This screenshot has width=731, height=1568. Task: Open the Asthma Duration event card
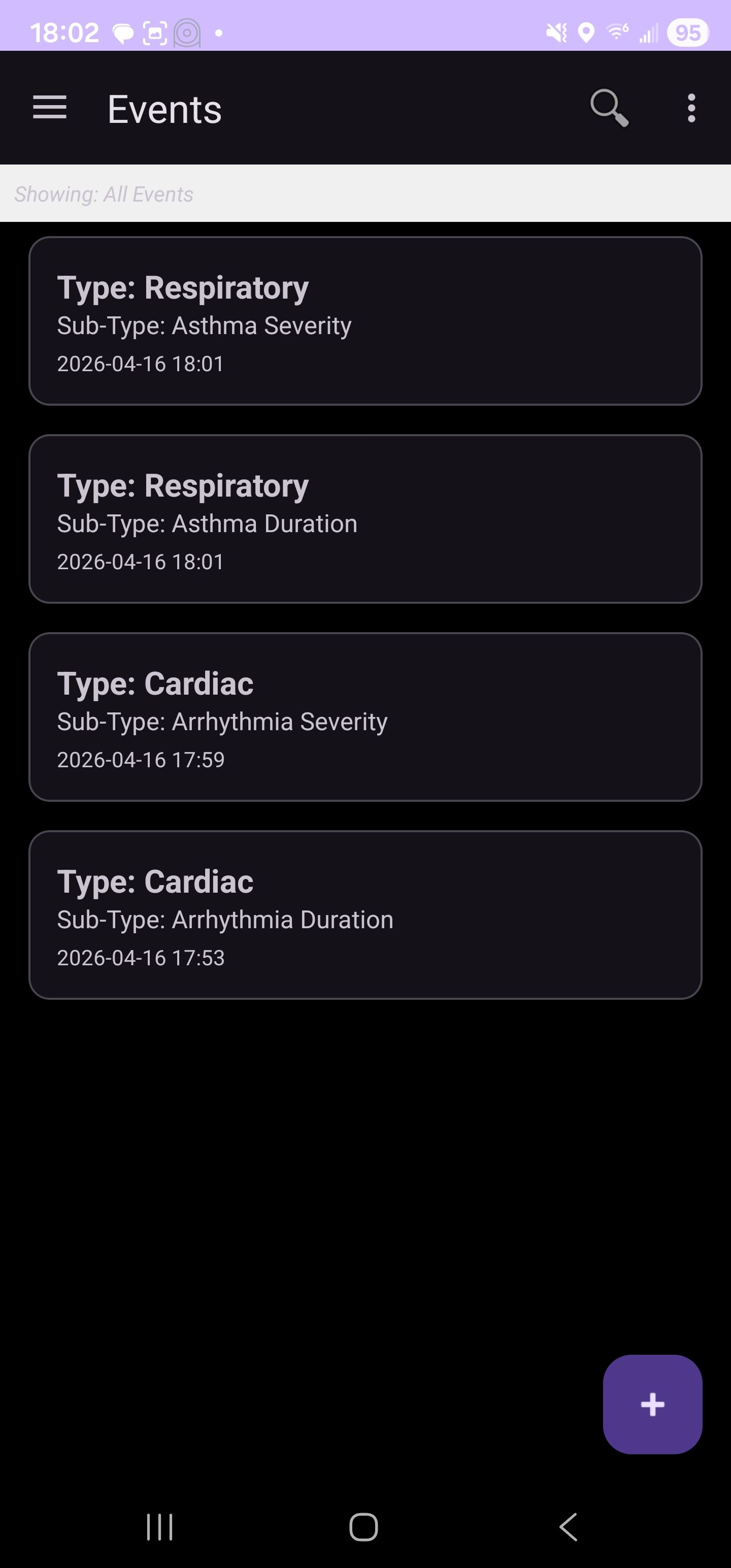click(x=365, y=518)
